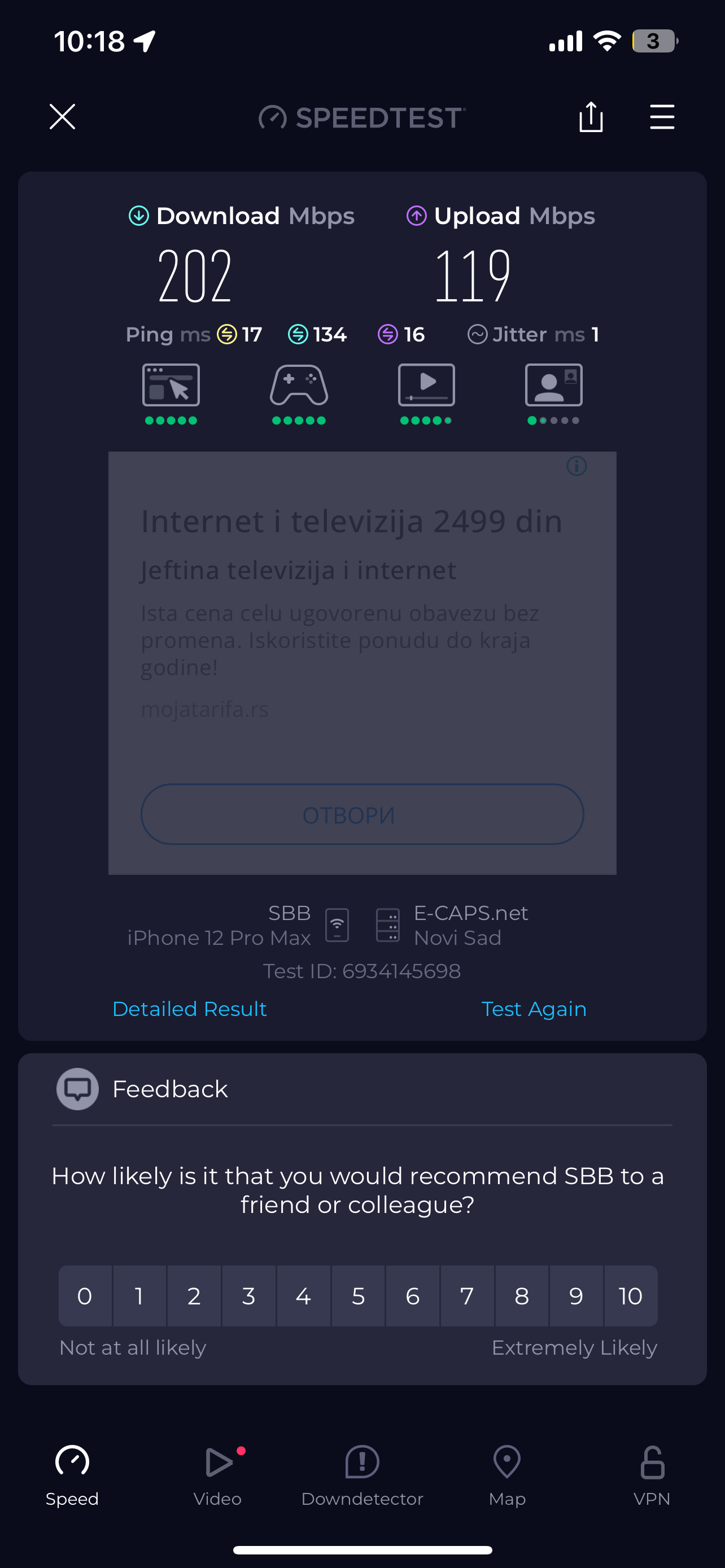Give SBB a rating of 10

pos(631,1296)
